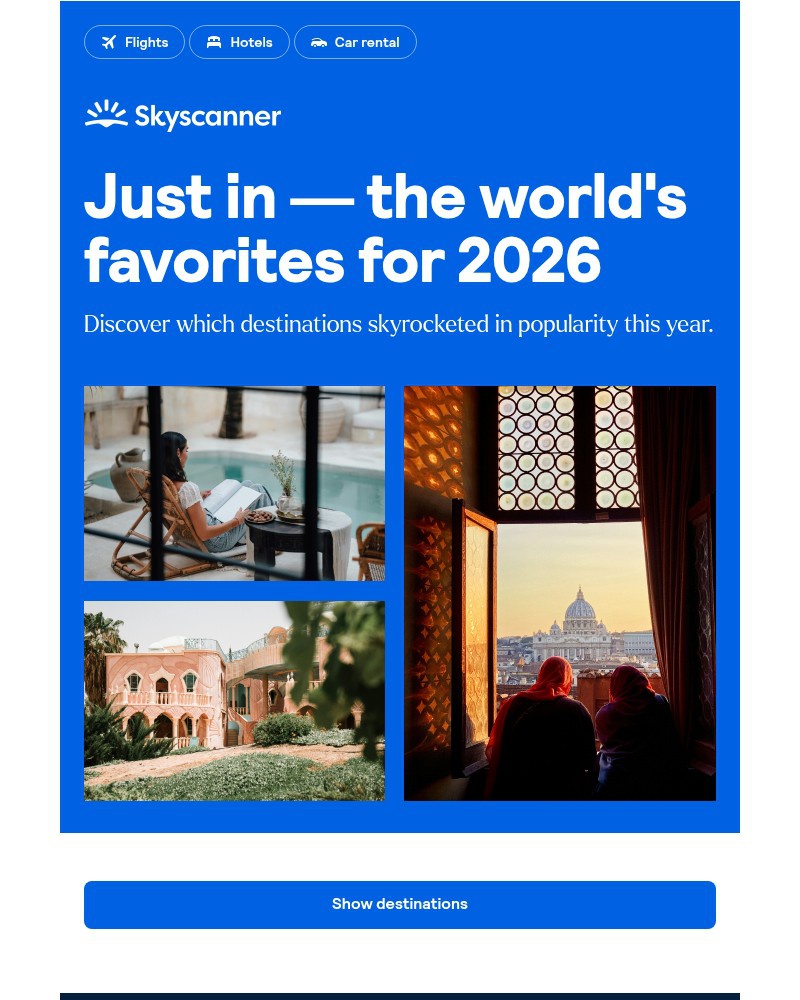The image size is (800, 1000).
Task: Click the poolside reading photo
Action: (234, 483)
